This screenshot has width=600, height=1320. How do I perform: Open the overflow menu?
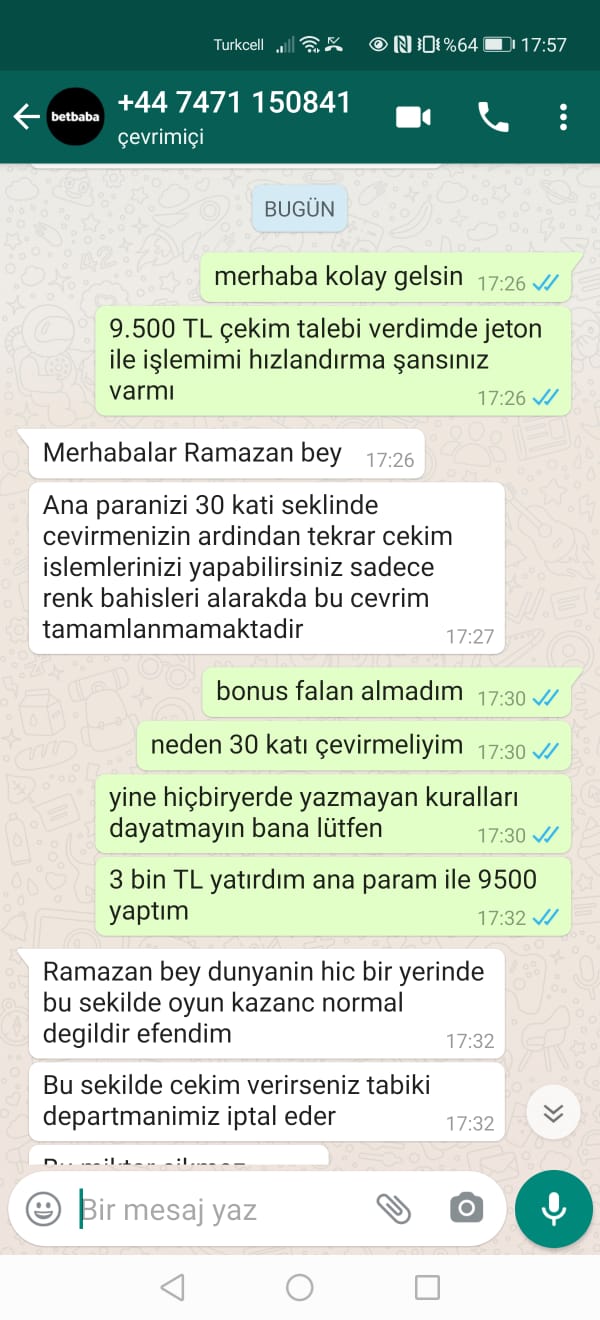564,117
